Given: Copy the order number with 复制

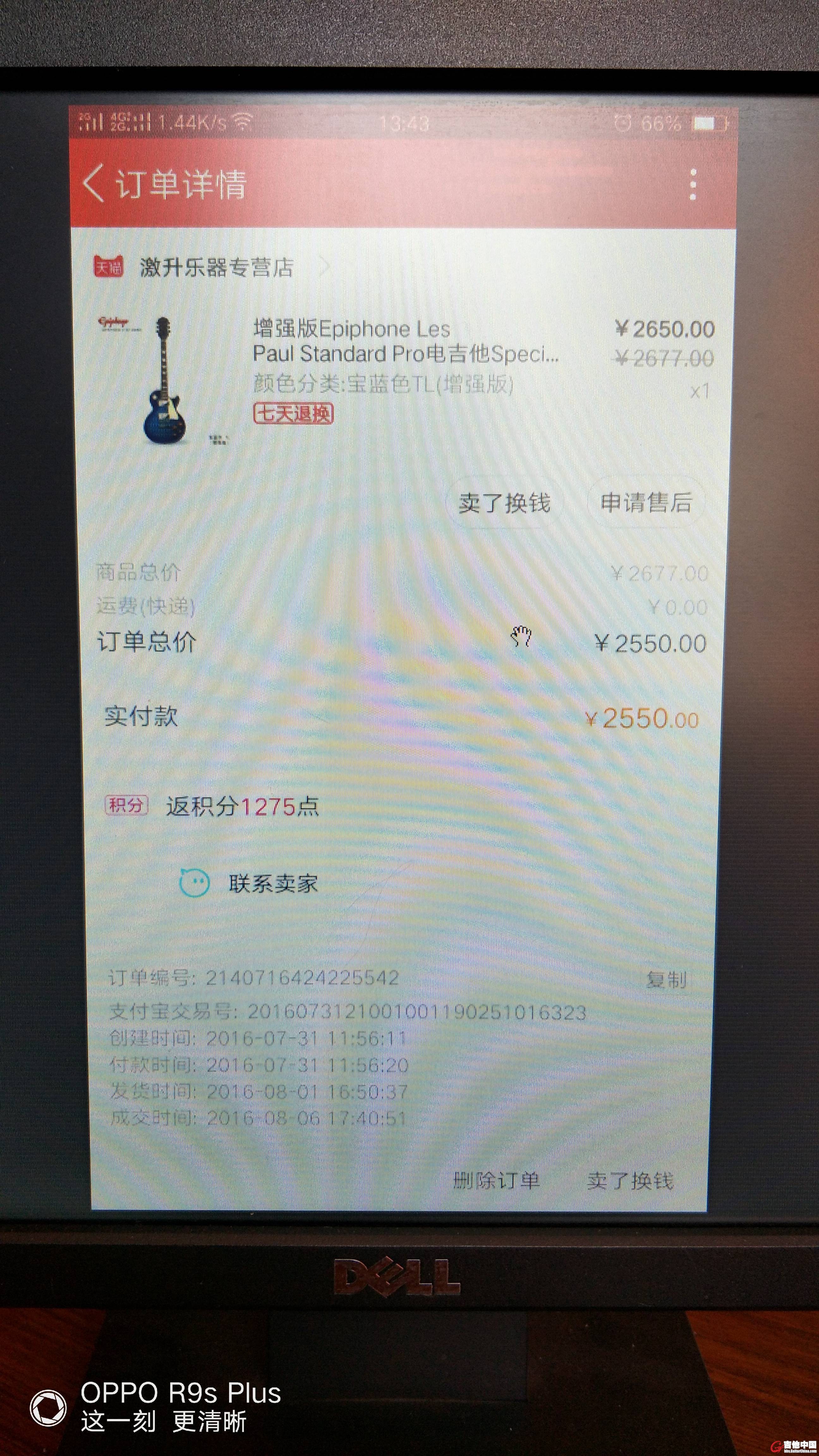Looking at the screenshot, I should point(667,979).
